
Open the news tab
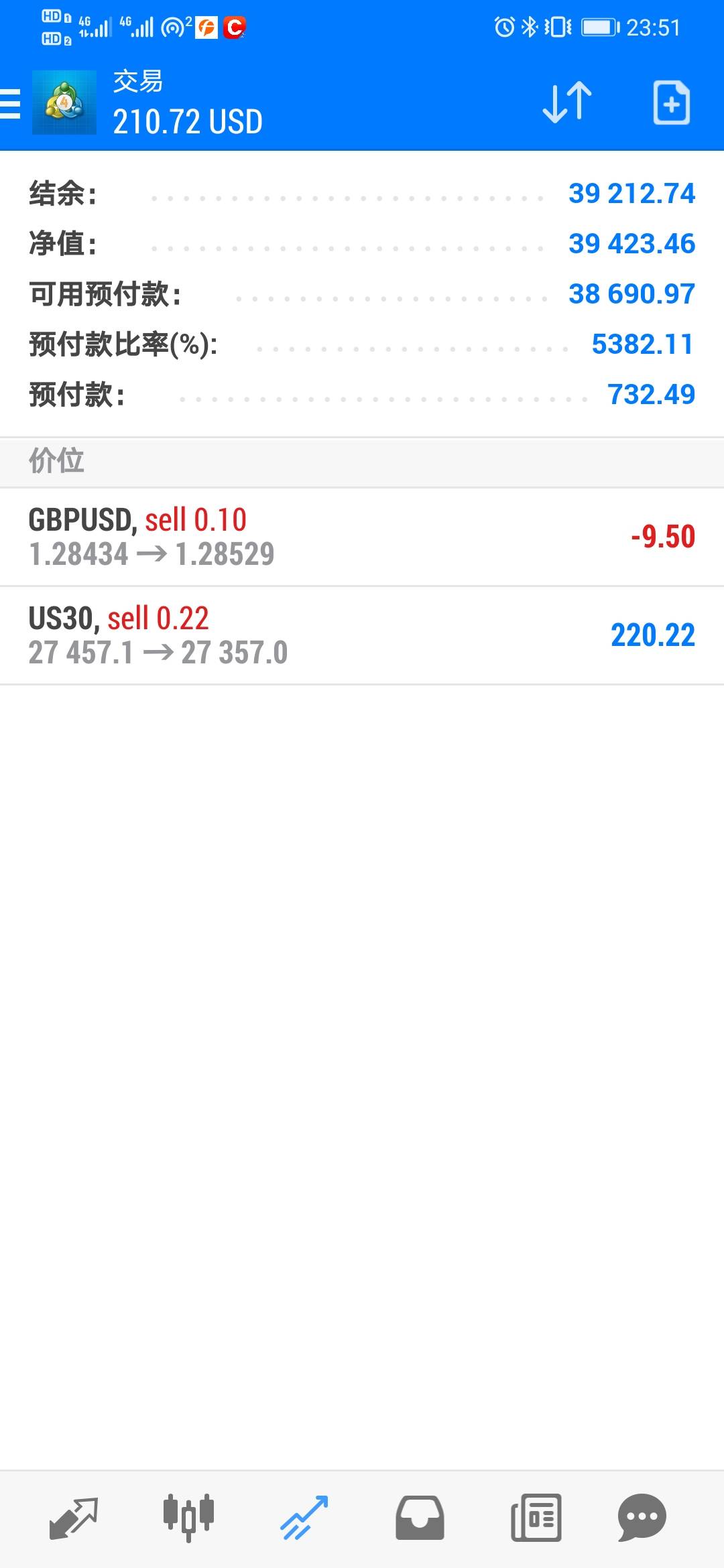tap(536, 1518)
